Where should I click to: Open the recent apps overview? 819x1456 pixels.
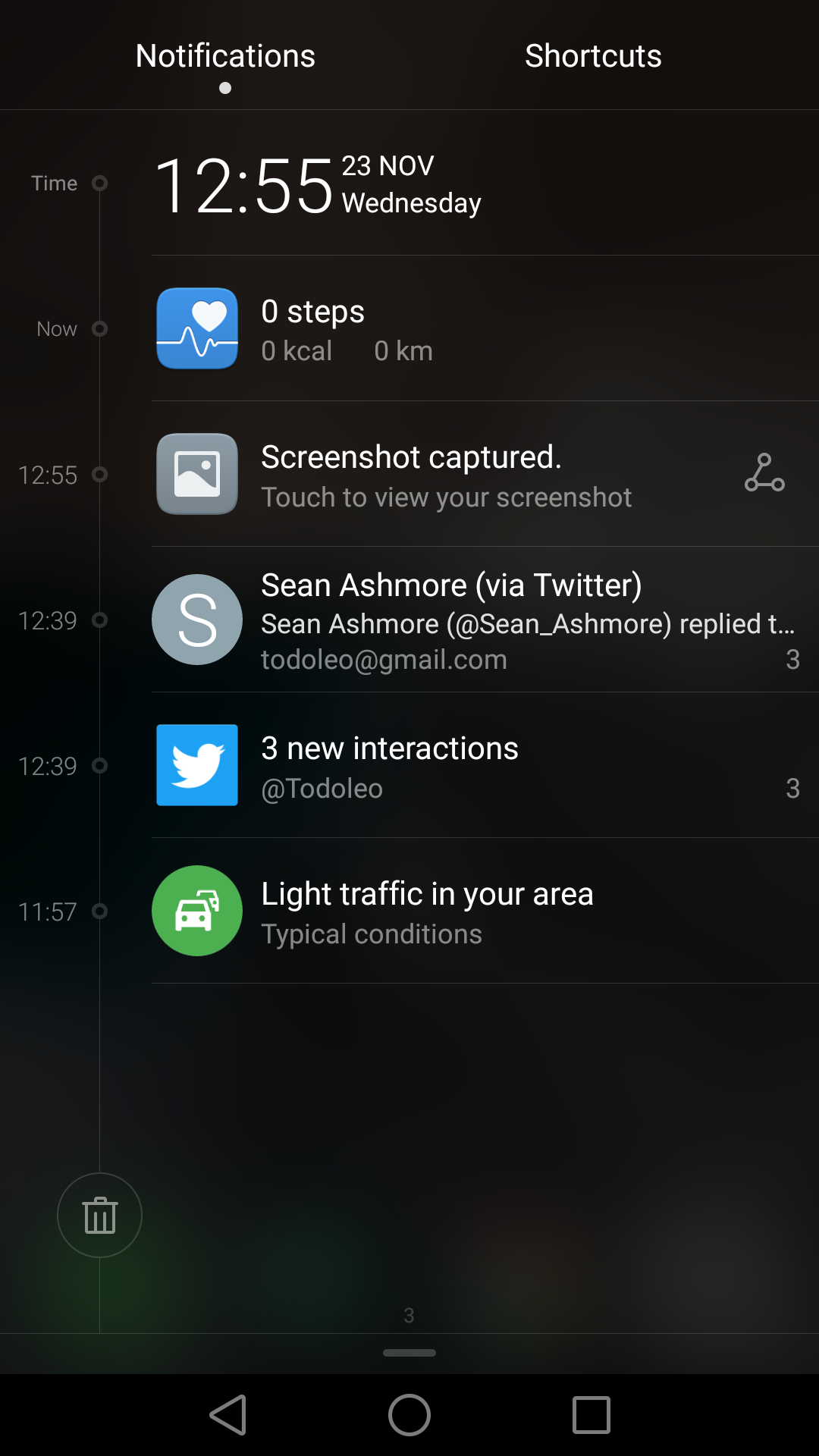591,1415
